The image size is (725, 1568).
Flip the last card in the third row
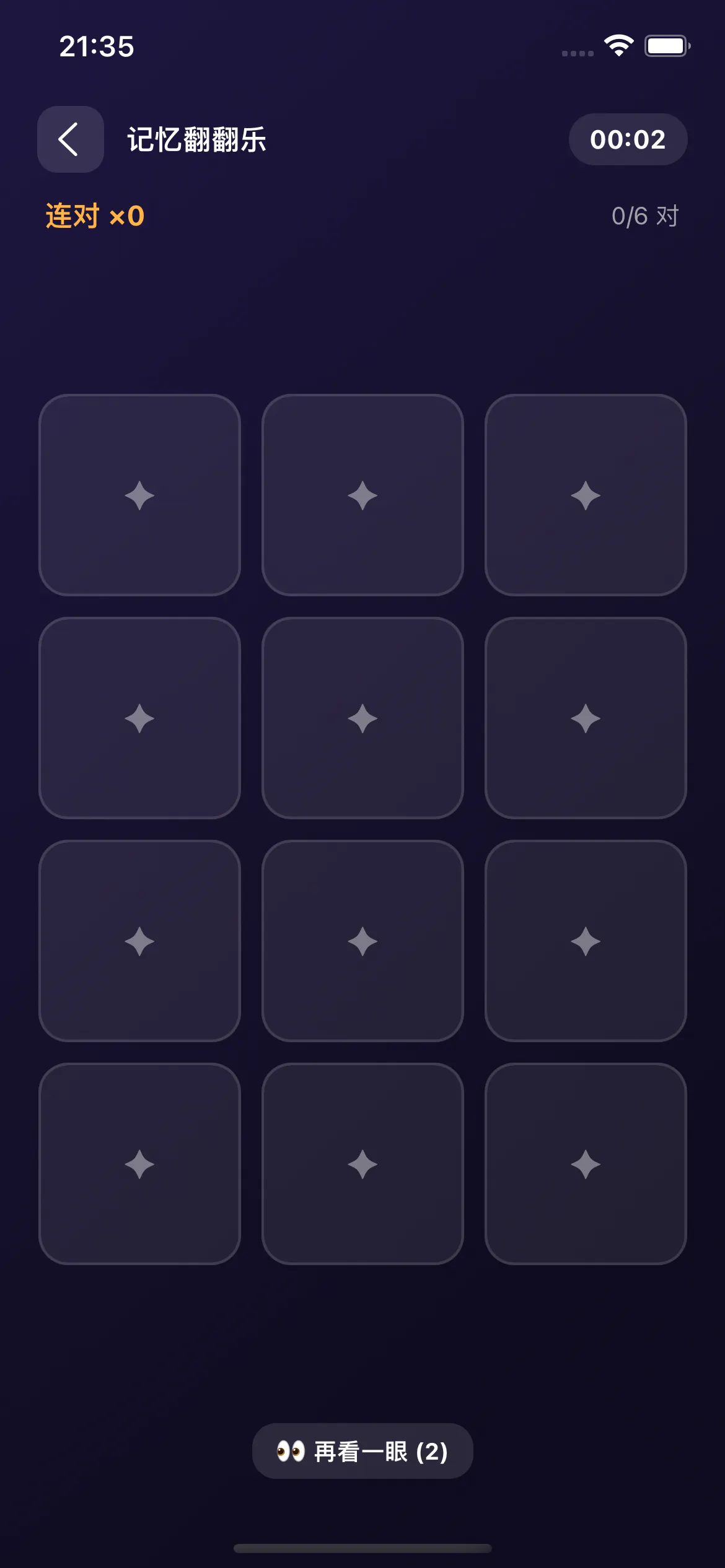coord(586,941)
